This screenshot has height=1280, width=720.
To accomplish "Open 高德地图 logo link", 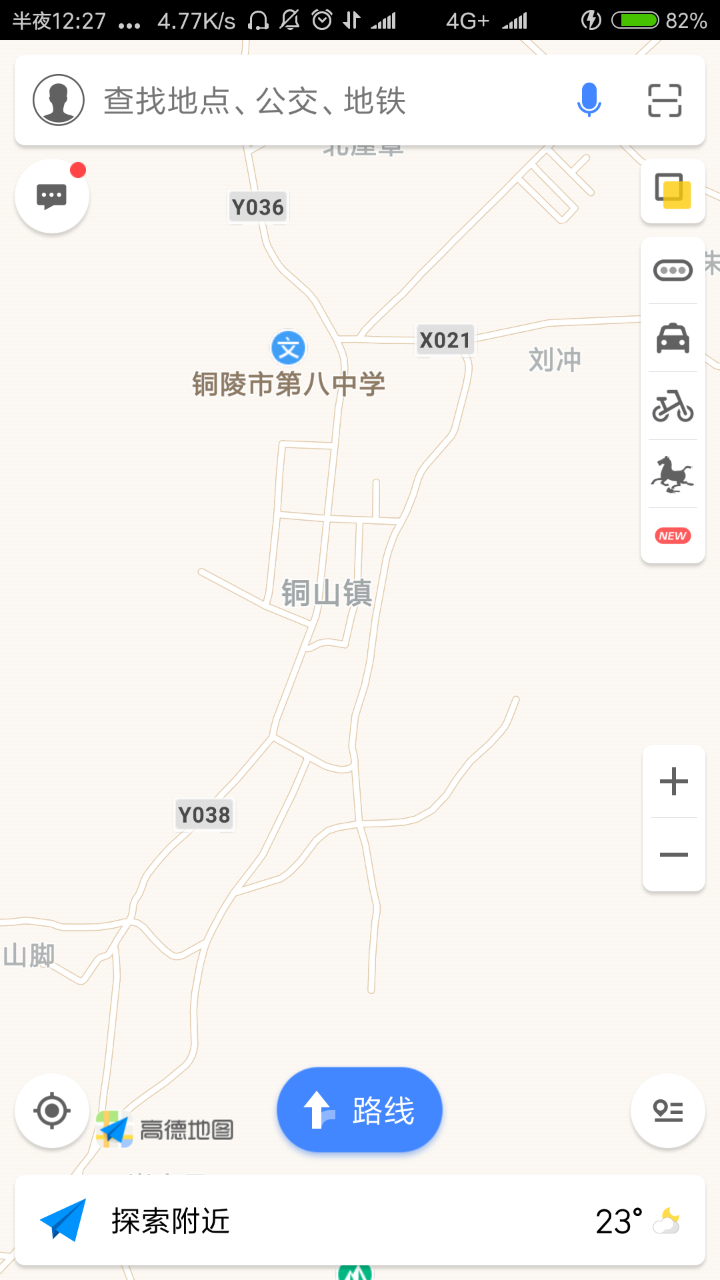I will (165, 1129).
